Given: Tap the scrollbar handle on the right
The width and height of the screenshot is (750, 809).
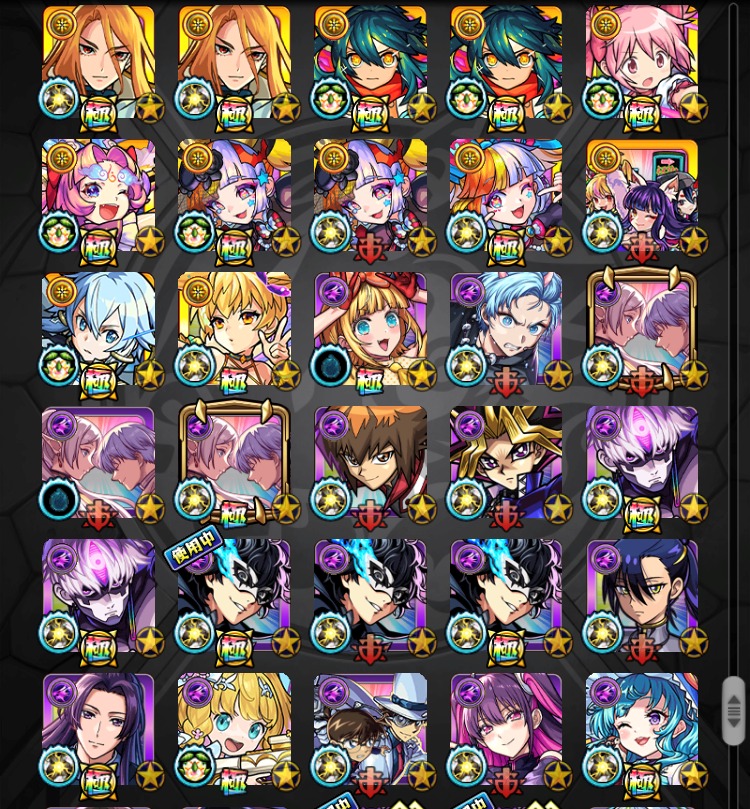Looking at the screenshot, I should click(x=733, y=710).
